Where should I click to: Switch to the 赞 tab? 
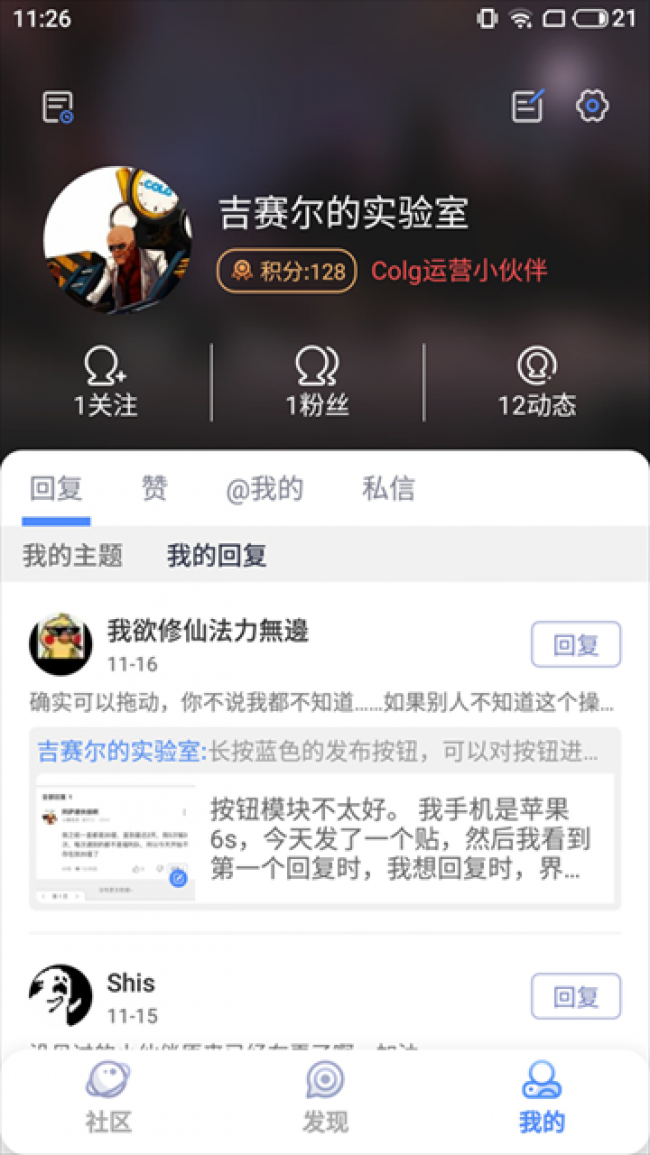[x=154, y=488]
